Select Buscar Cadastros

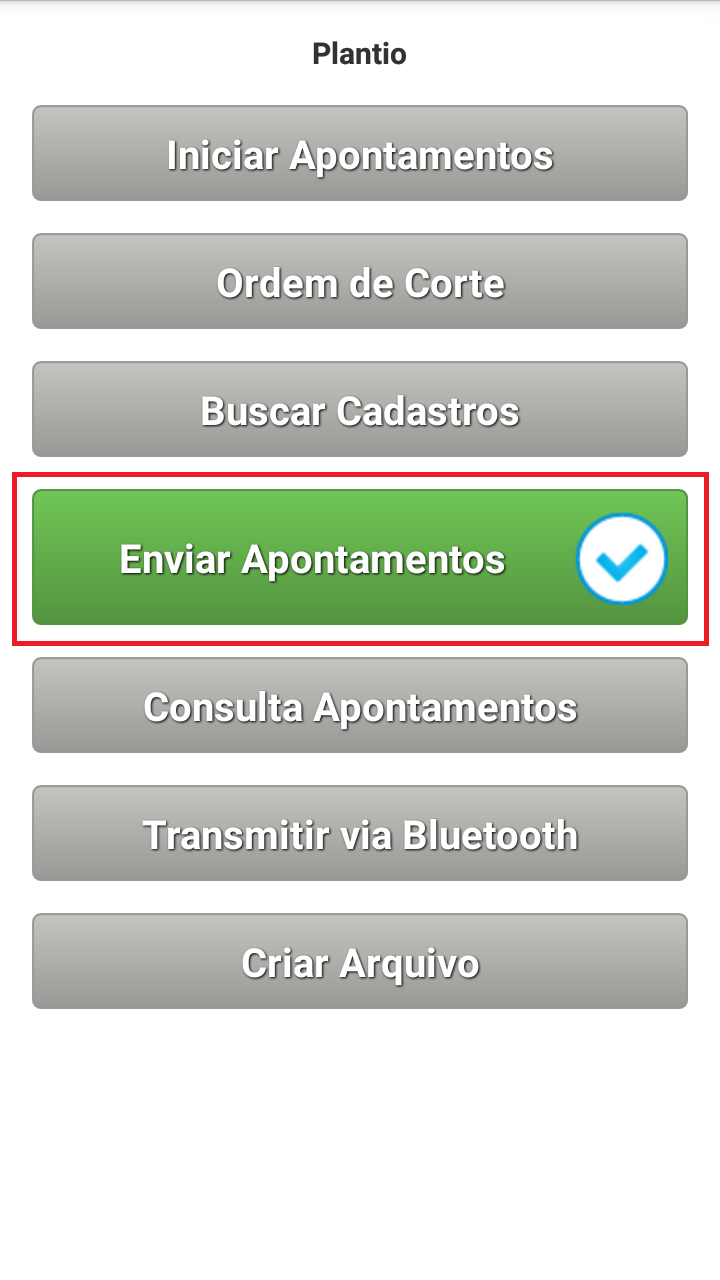[x=360, y=410]
